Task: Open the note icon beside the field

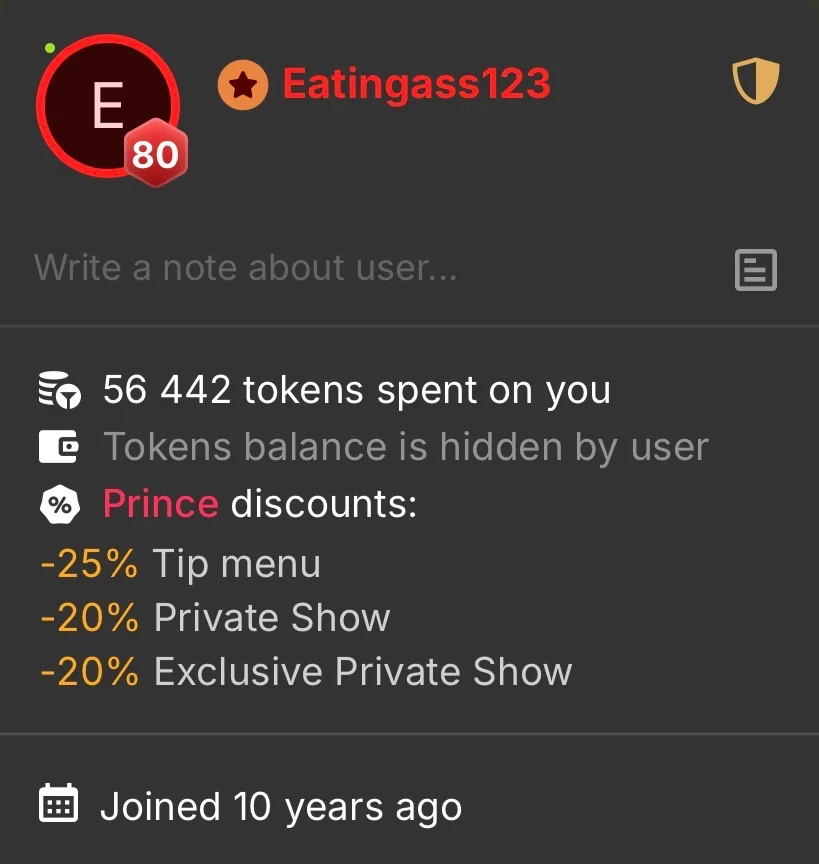Action: point(756,270)
